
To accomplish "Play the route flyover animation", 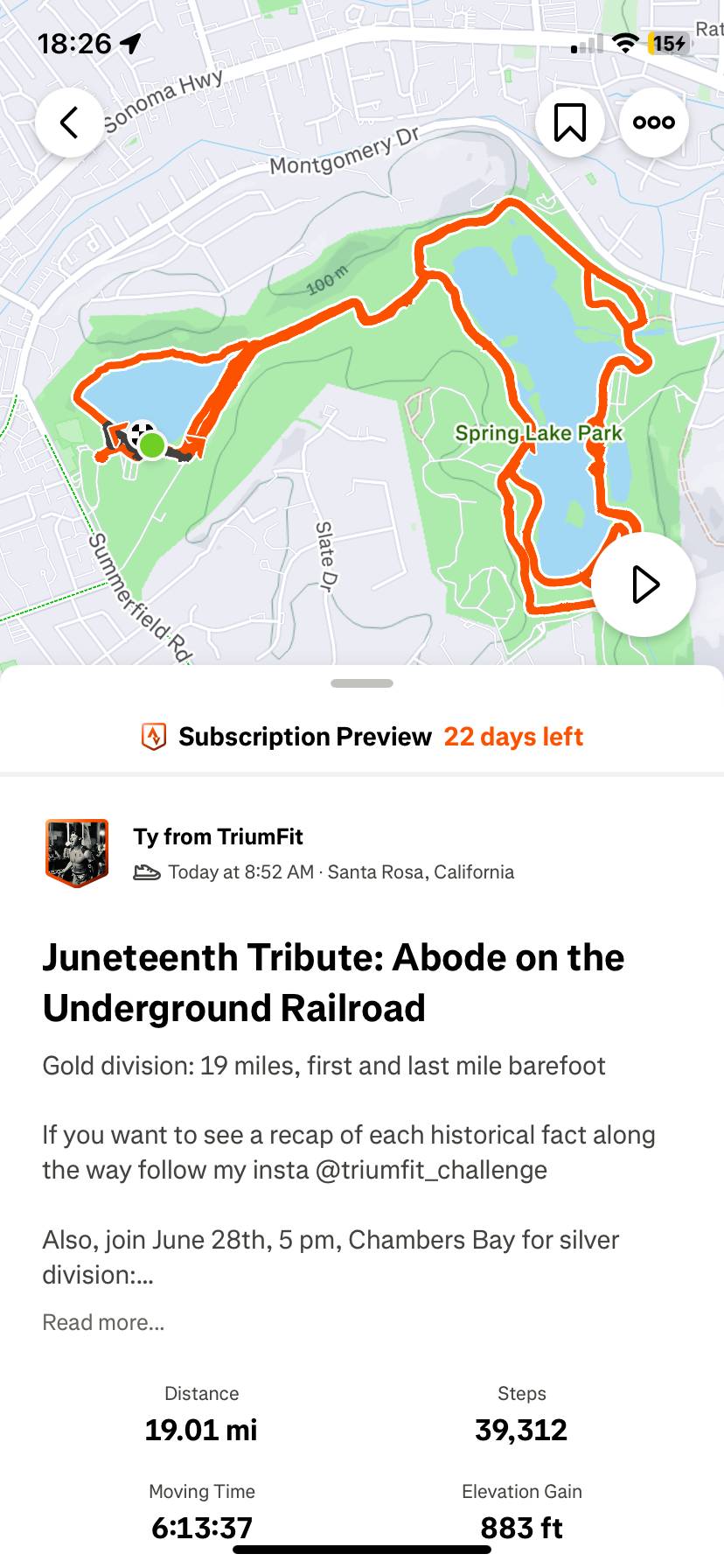I will (x=644, y=584).
